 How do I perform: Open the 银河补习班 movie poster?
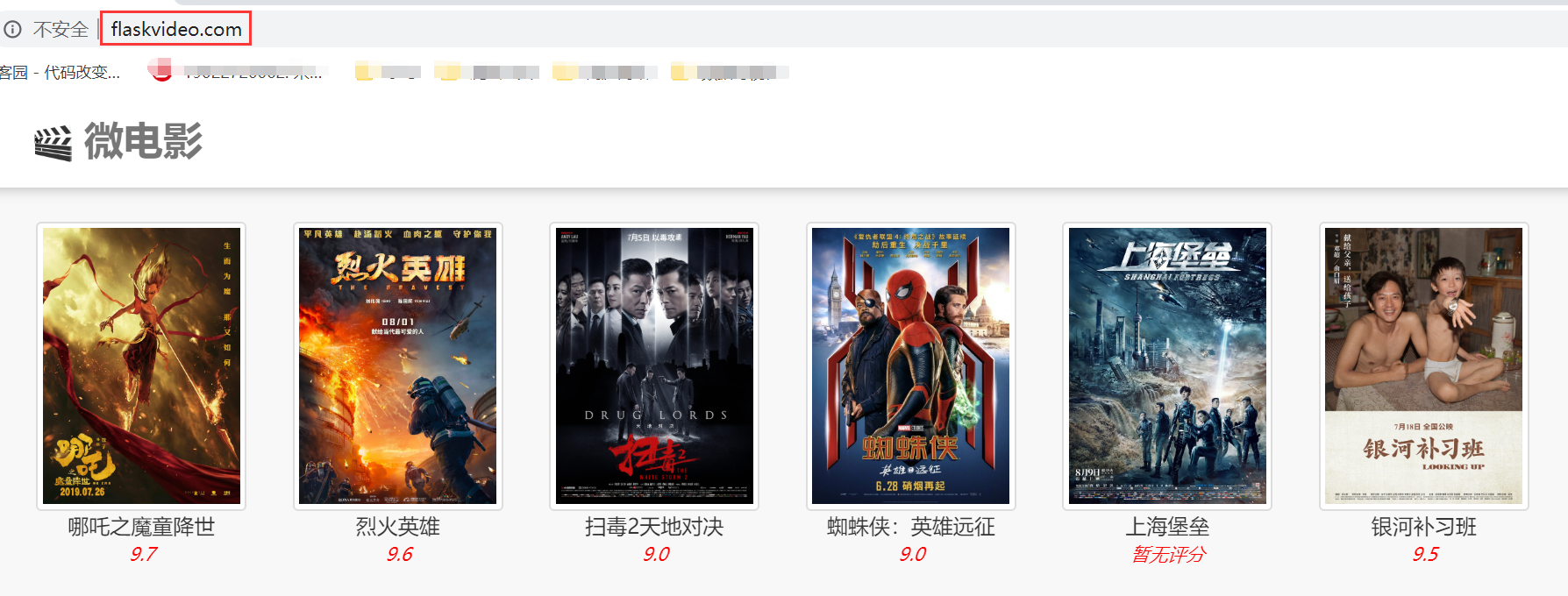[1423, 365]
